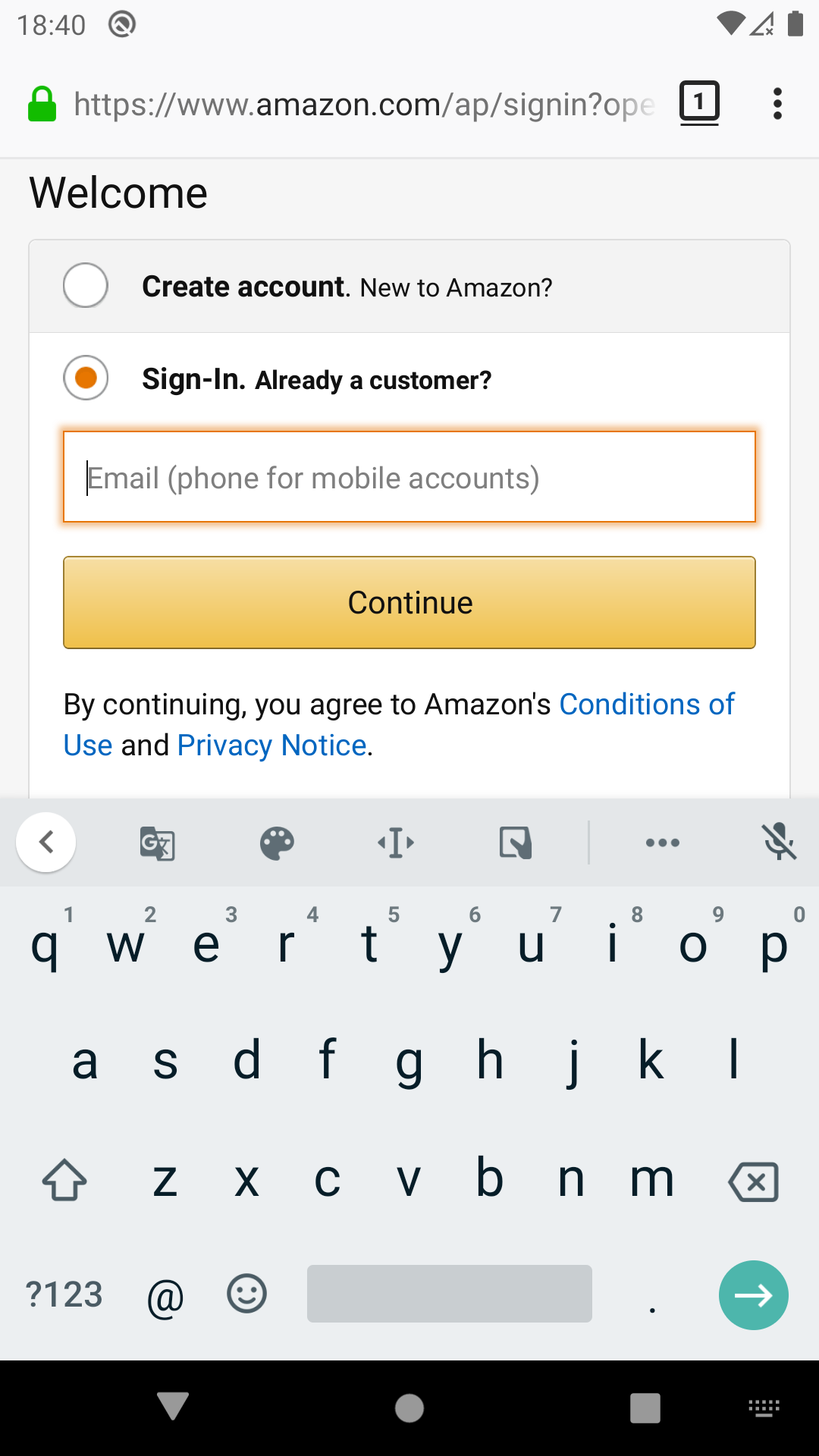Open the keyboard translate tool

tap(158, 843)
